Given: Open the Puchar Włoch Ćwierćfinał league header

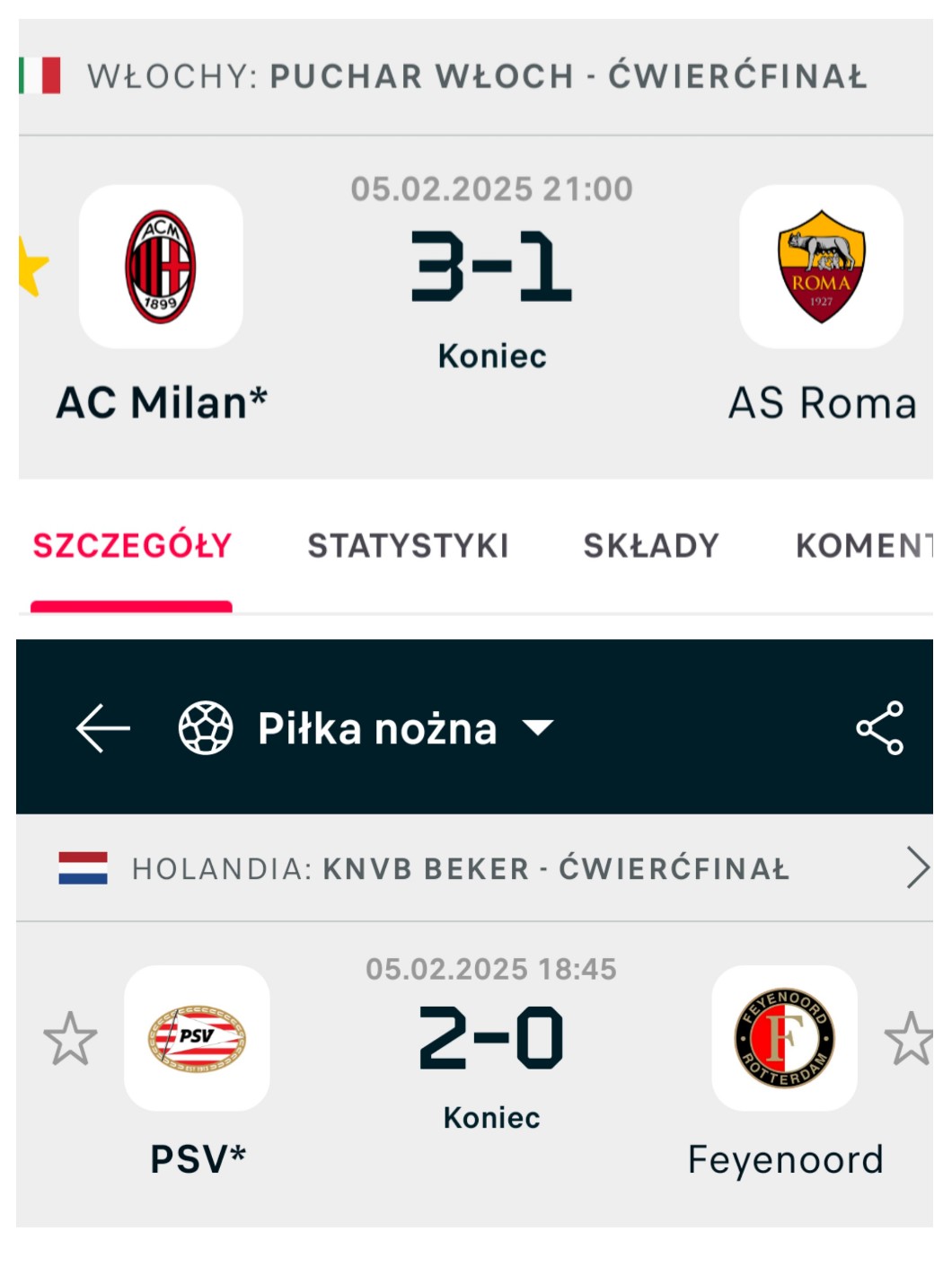Looking at the screenshot, I should point(476,76).
